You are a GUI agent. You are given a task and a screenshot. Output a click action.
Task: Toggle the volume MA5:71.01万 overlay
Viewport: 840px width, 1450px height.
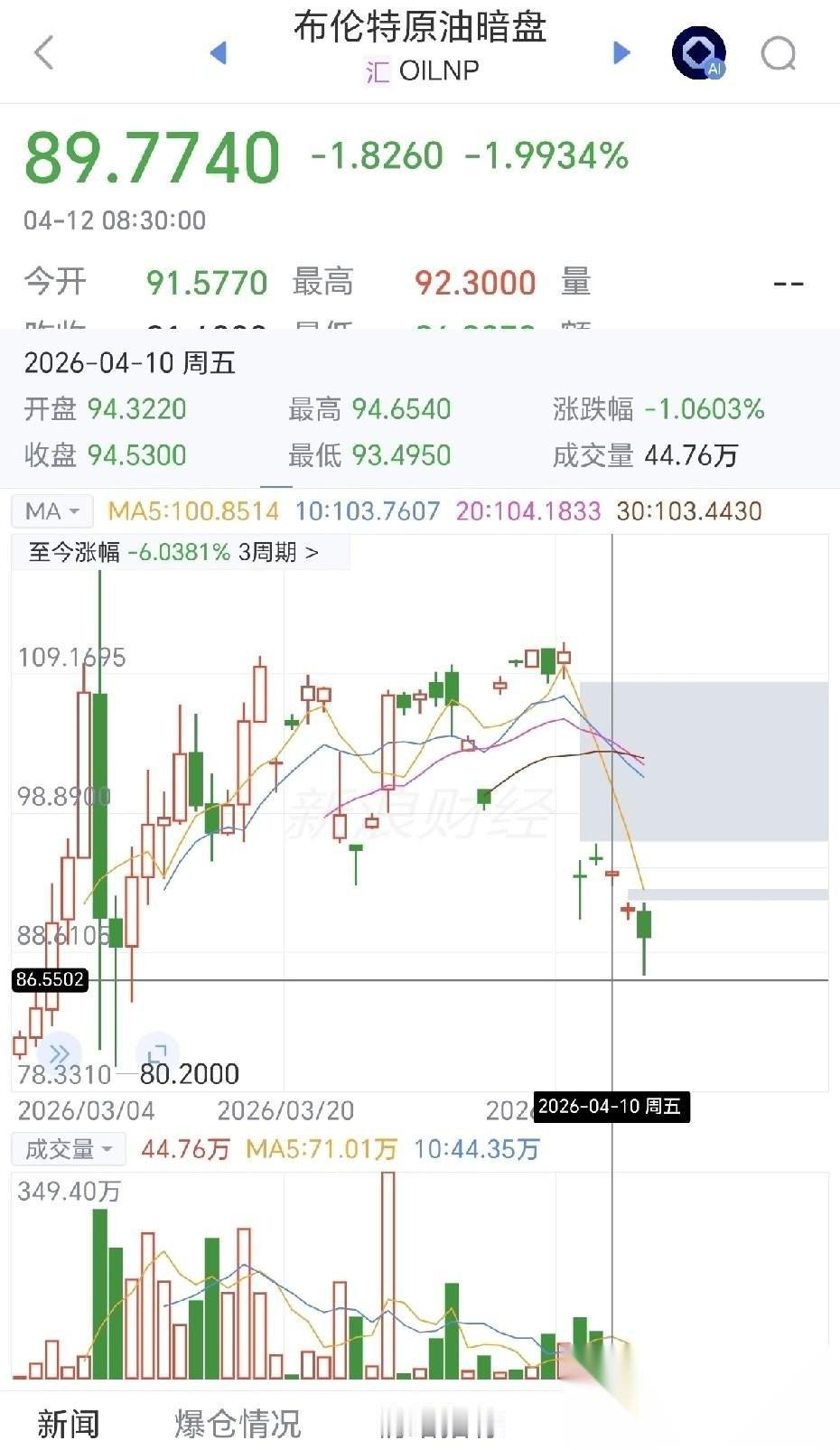coord(321,1149)
